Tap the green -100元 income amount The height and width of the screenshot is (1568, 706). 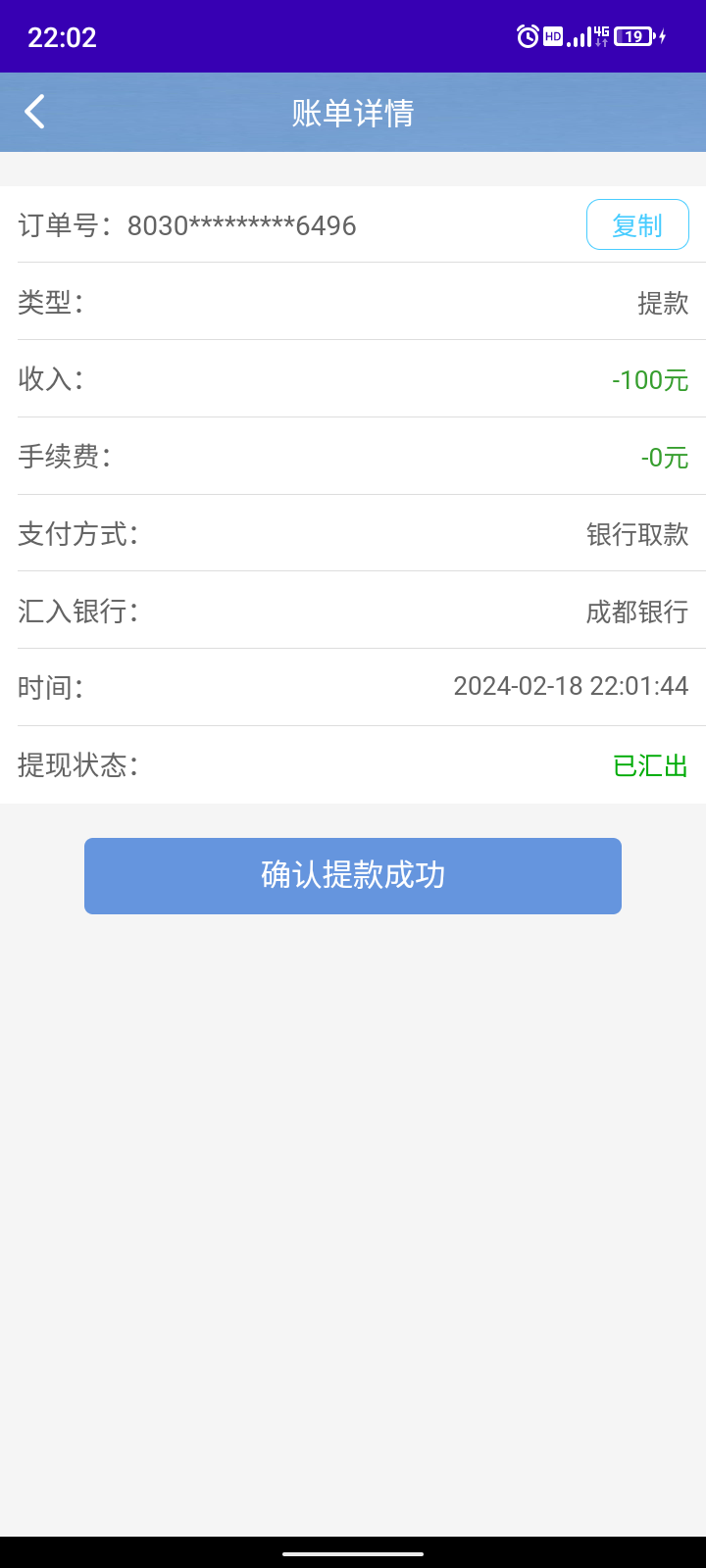tap(650, 380)
